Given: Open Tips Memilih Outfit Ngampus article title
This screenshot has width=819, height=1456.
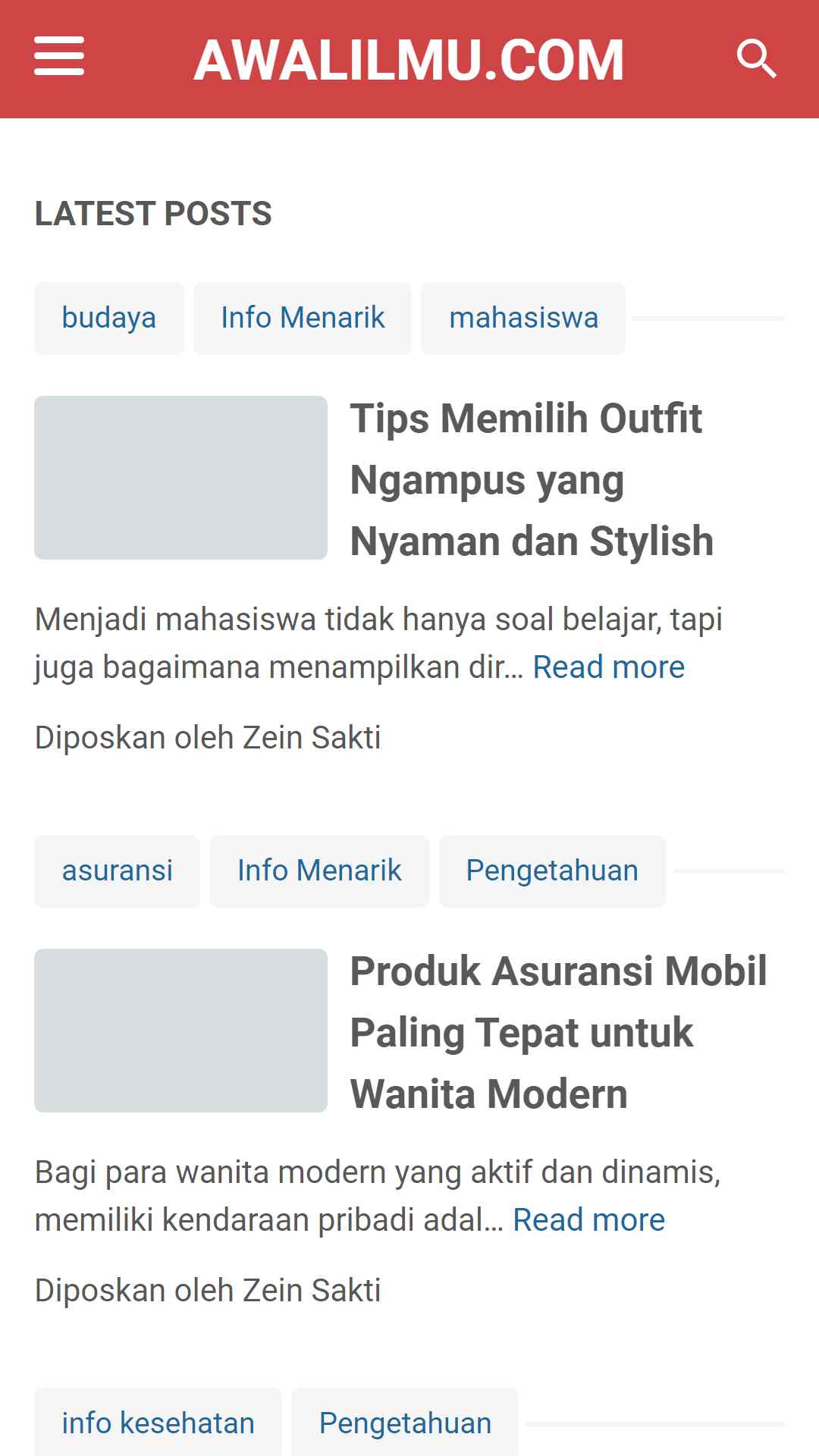Looking at the screenshot, I should [x=532, y=479].
